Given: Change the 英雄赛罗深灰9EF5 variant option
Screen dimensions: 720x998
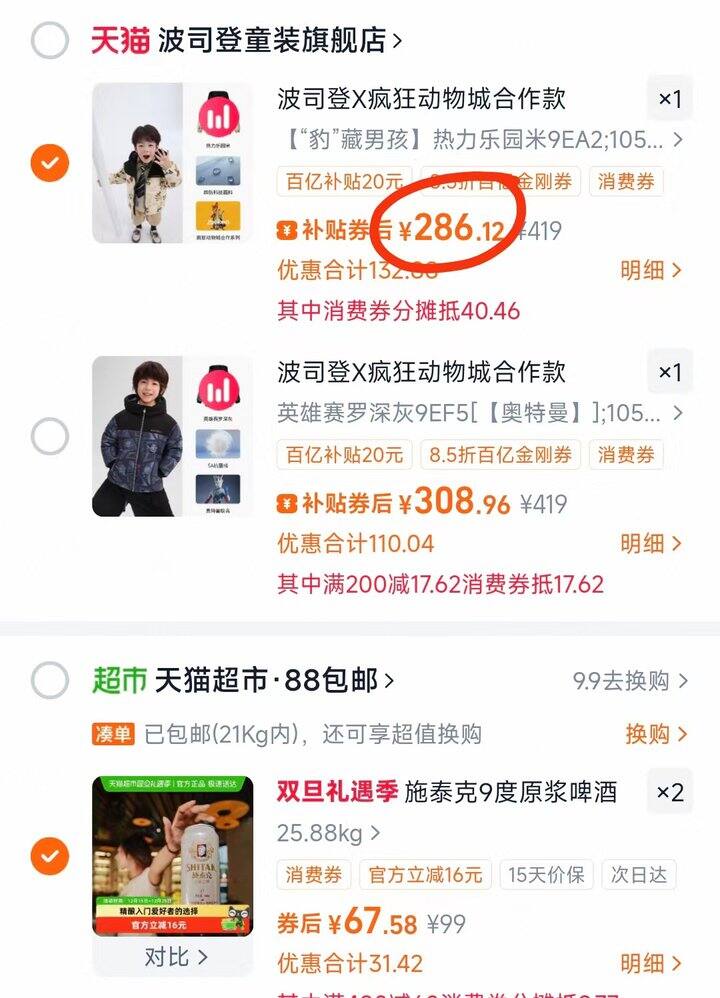Looking at the screenshot, I should pos(480,413).
